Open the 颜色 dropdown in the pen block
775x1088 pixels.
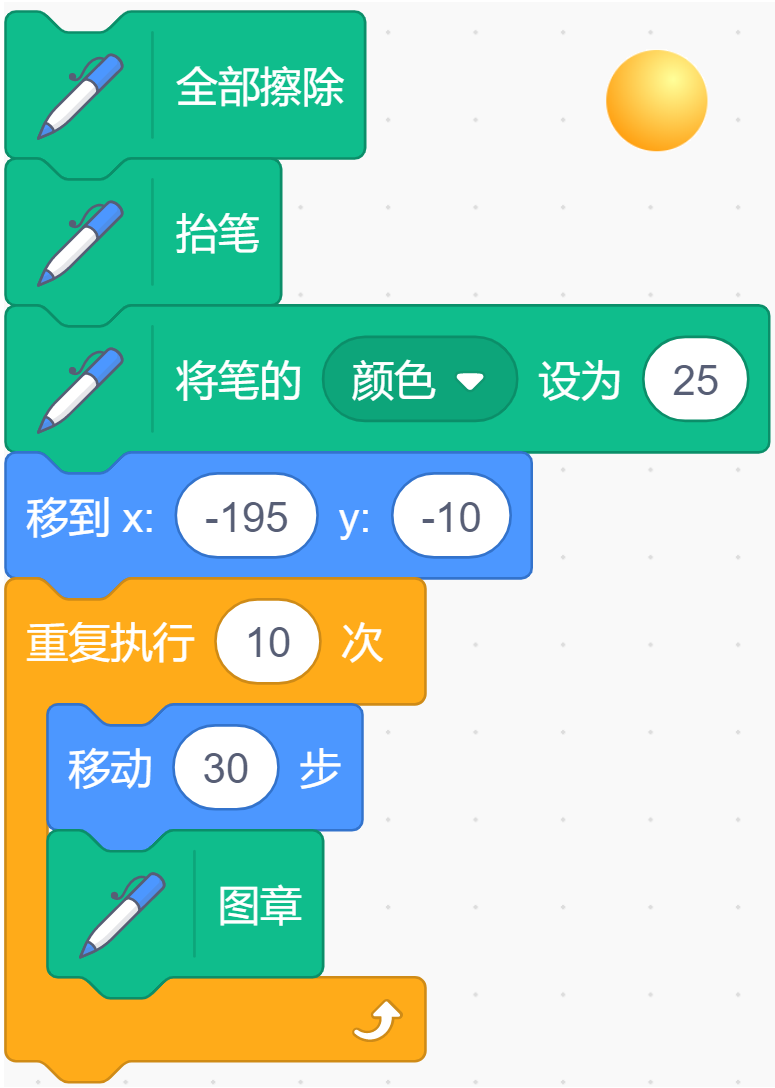pos(420,380)
